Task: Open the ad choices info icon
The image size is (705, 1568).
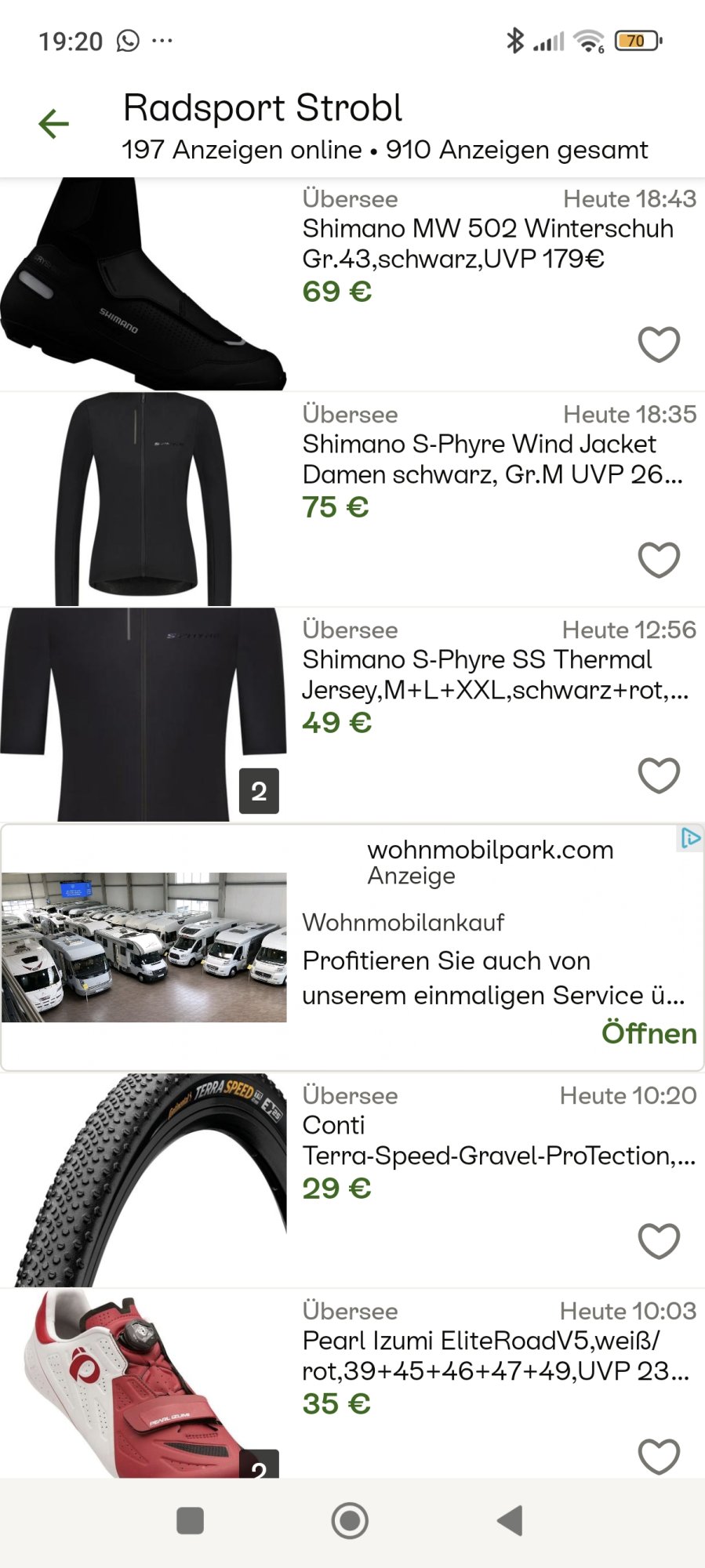Action: coord(690,838)
